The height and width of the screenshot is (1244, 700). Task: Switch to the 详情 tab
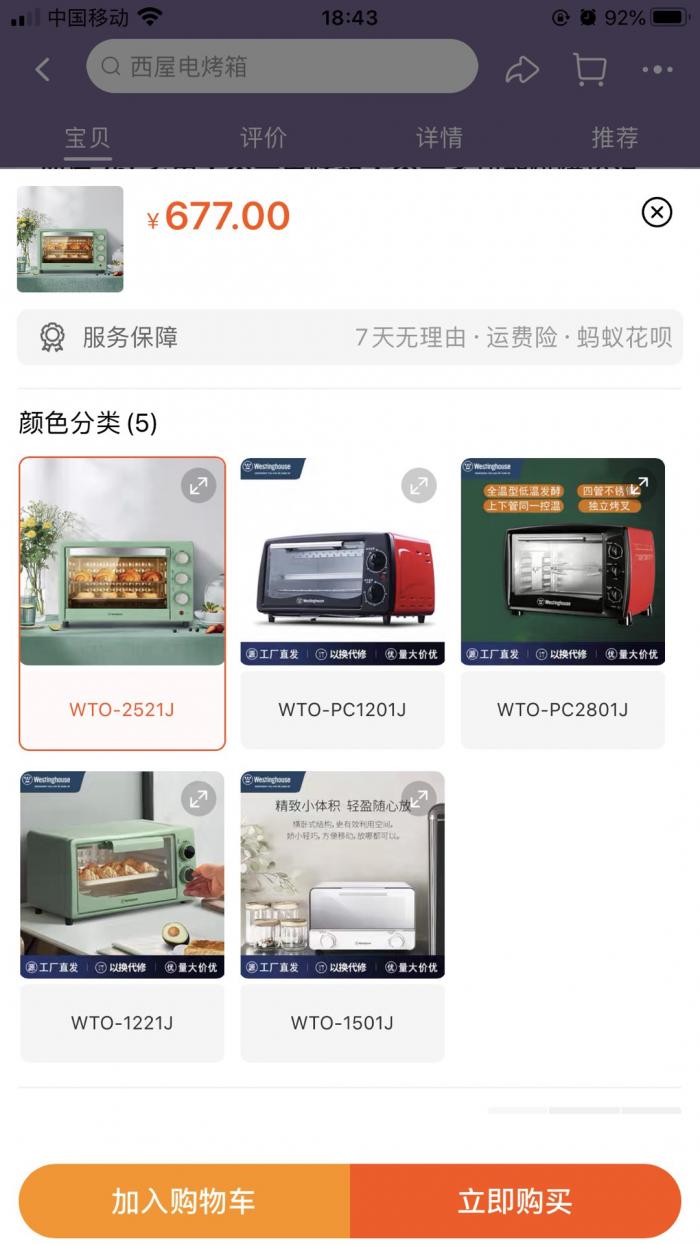click(x=439, y=137)
